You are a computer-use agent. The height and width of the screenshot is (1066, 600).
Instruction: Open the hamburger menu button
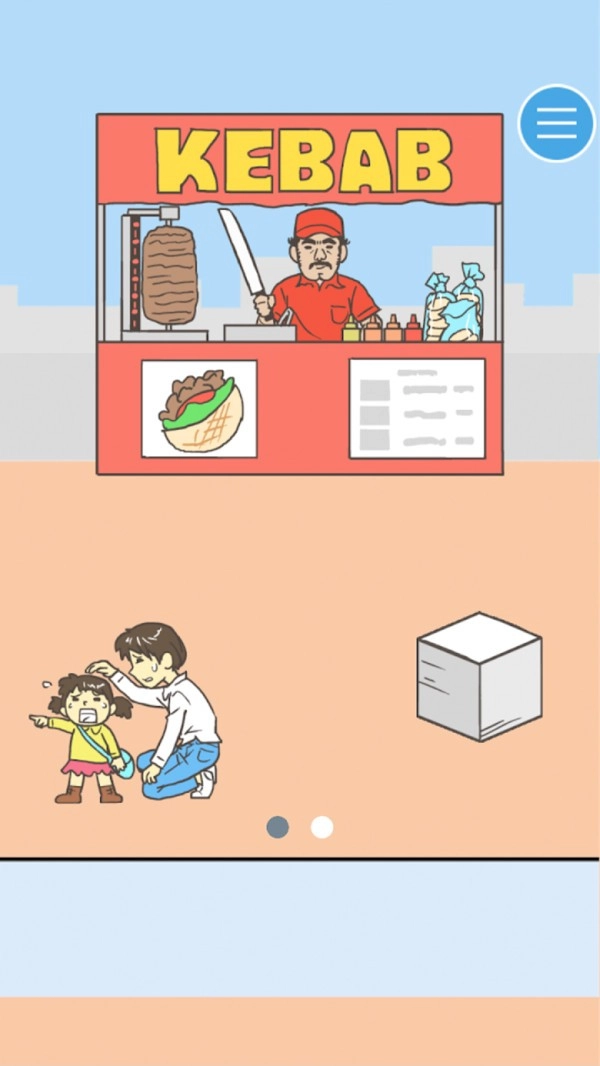click(556, 123)
